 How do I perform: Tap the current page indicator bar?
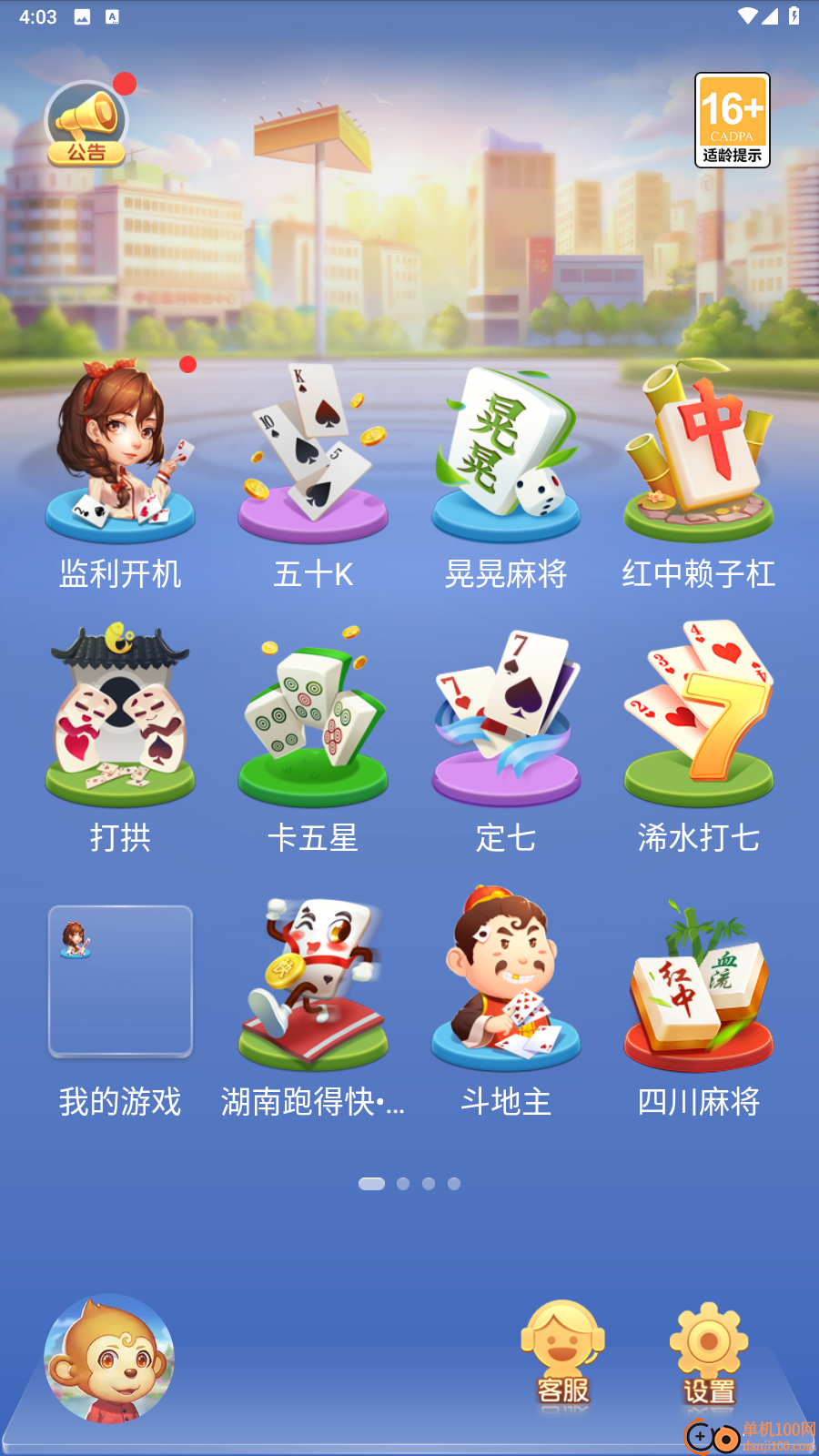pos(372,1184)
